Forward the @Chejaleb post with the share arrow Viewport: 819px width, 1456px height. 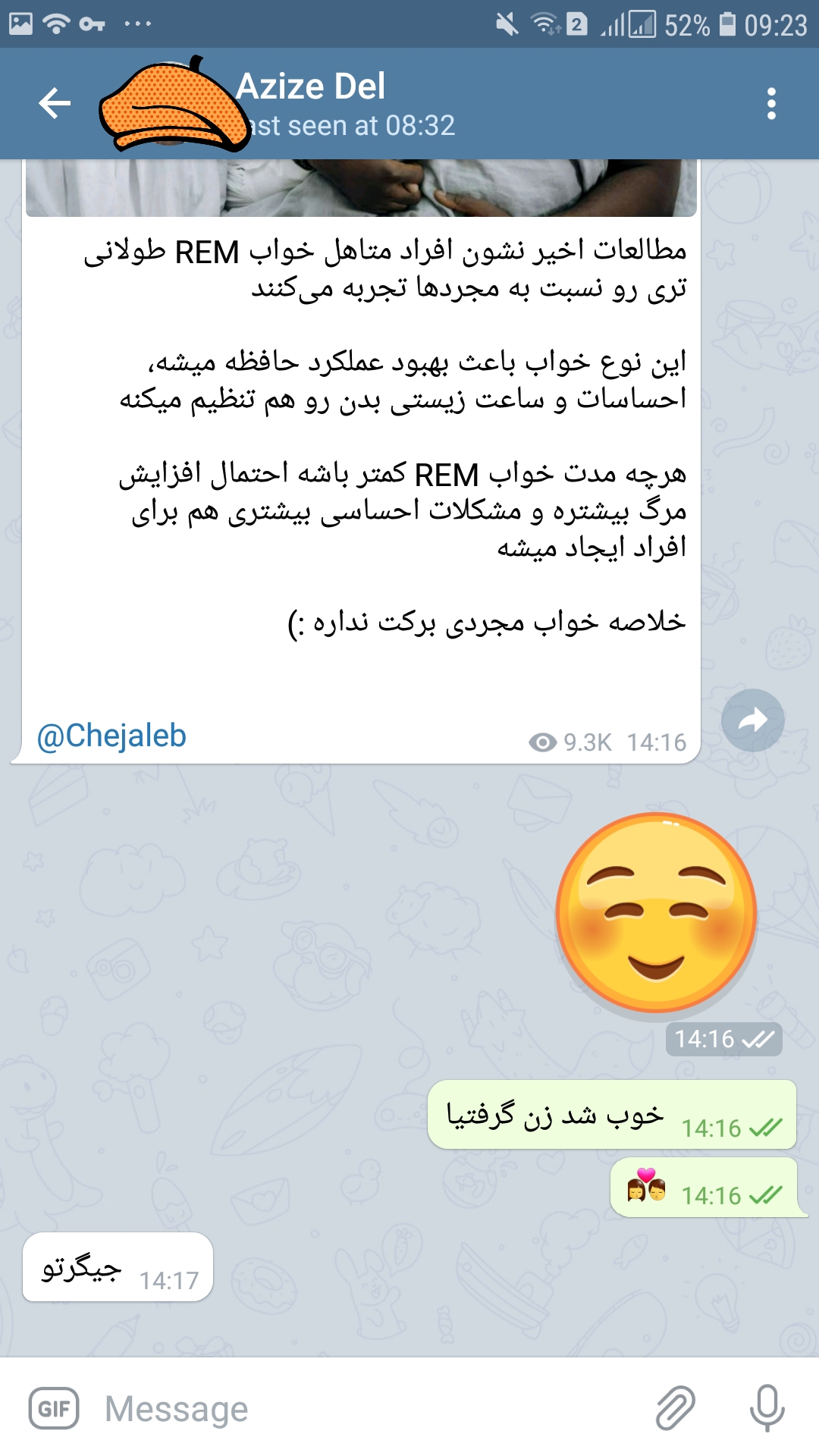coord(752,720)
